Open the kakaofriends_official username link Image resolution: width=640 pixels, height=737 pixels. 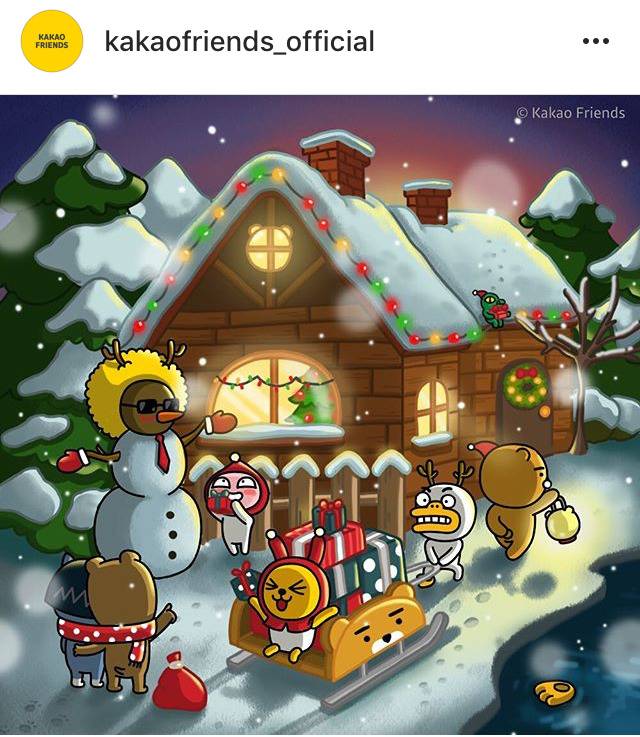(x=239, y=42)
